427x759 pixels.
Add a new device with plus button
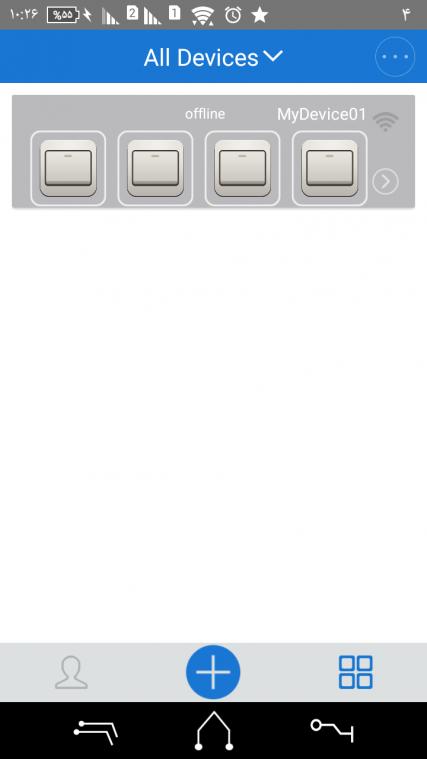[213, 672]
